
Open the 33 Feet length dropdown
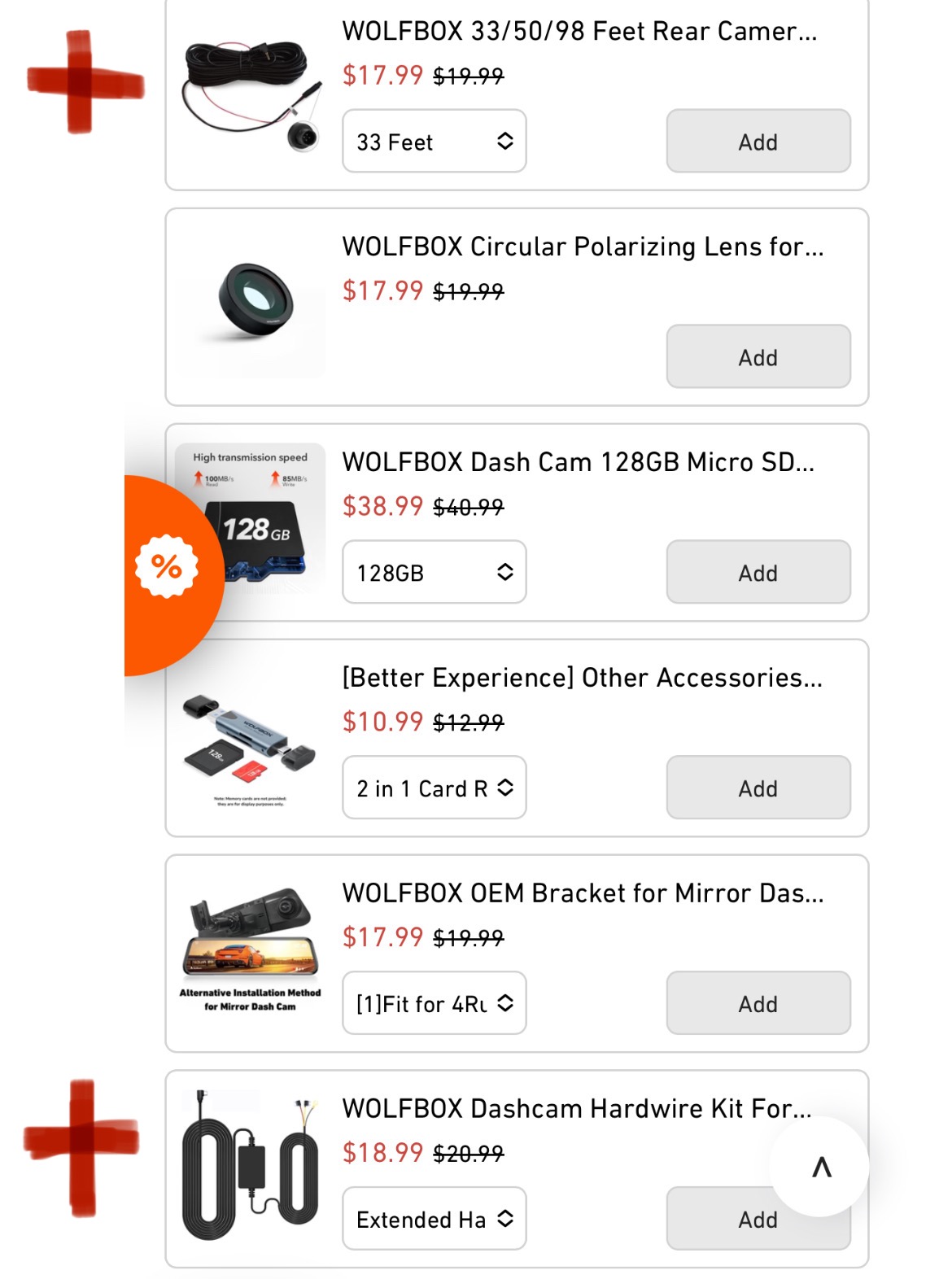(x=434, y=142)
